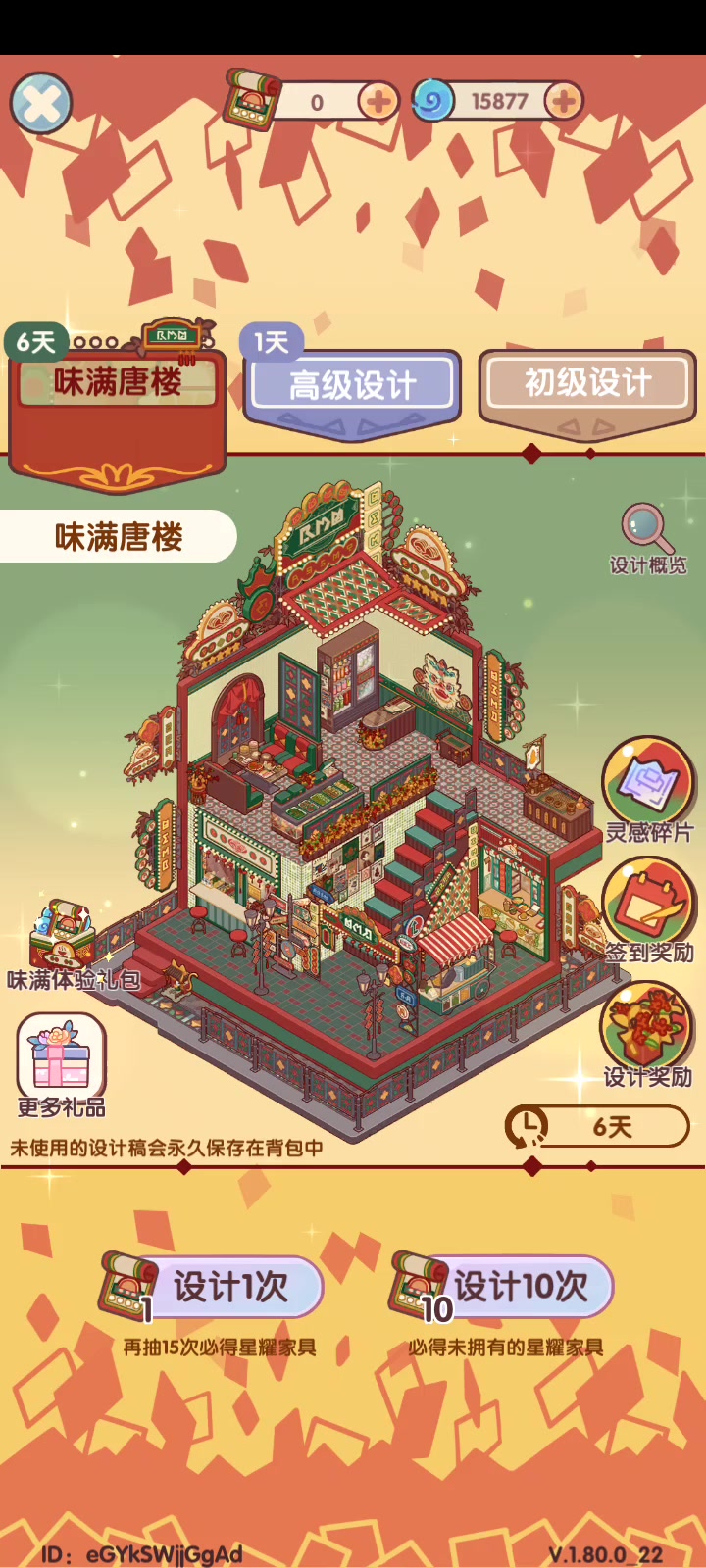Add more blue swirl currency
The height and width of the screenshot is (1568, 706).
click(563, 101)
